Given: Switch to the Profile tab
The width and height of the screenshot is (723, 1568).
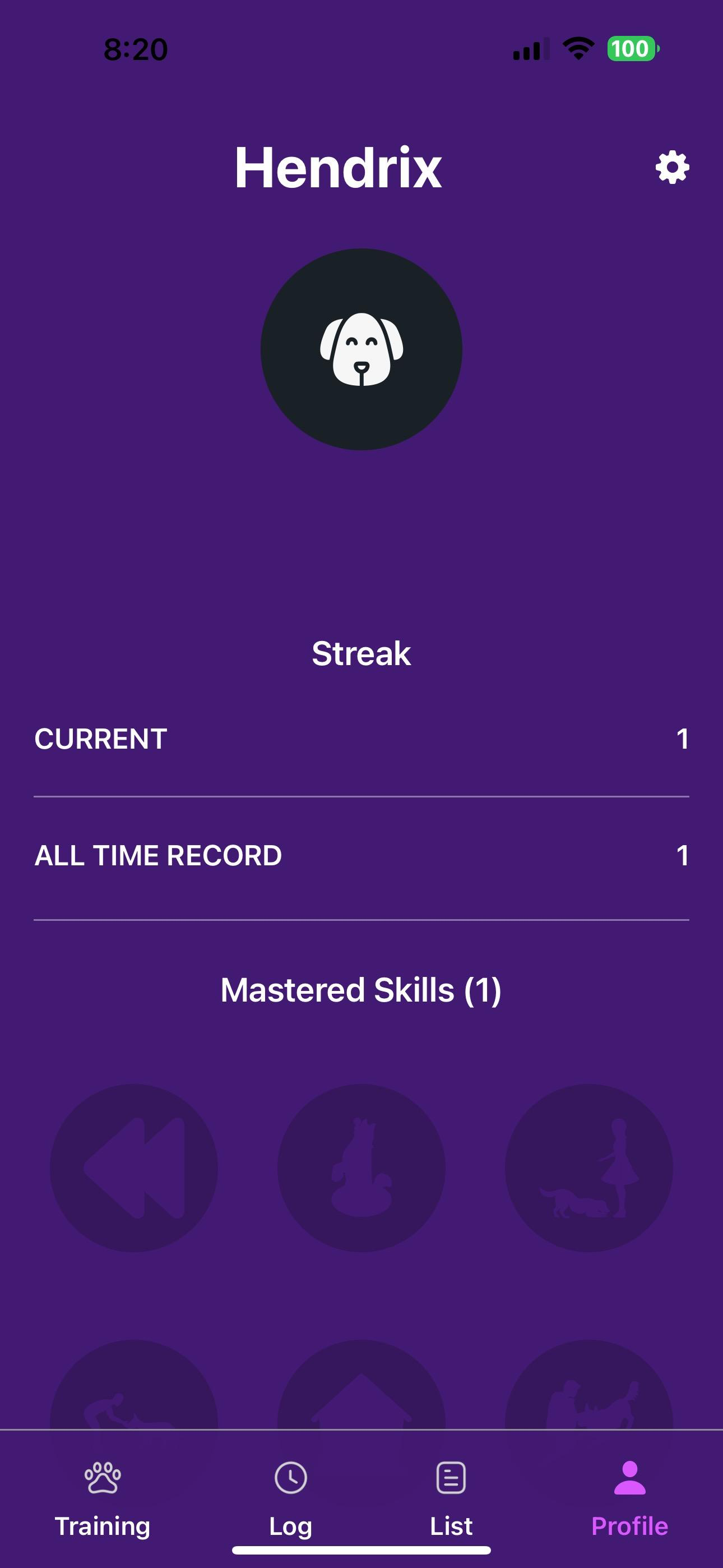Looking at the screenshot, I should click(628, 1497).
